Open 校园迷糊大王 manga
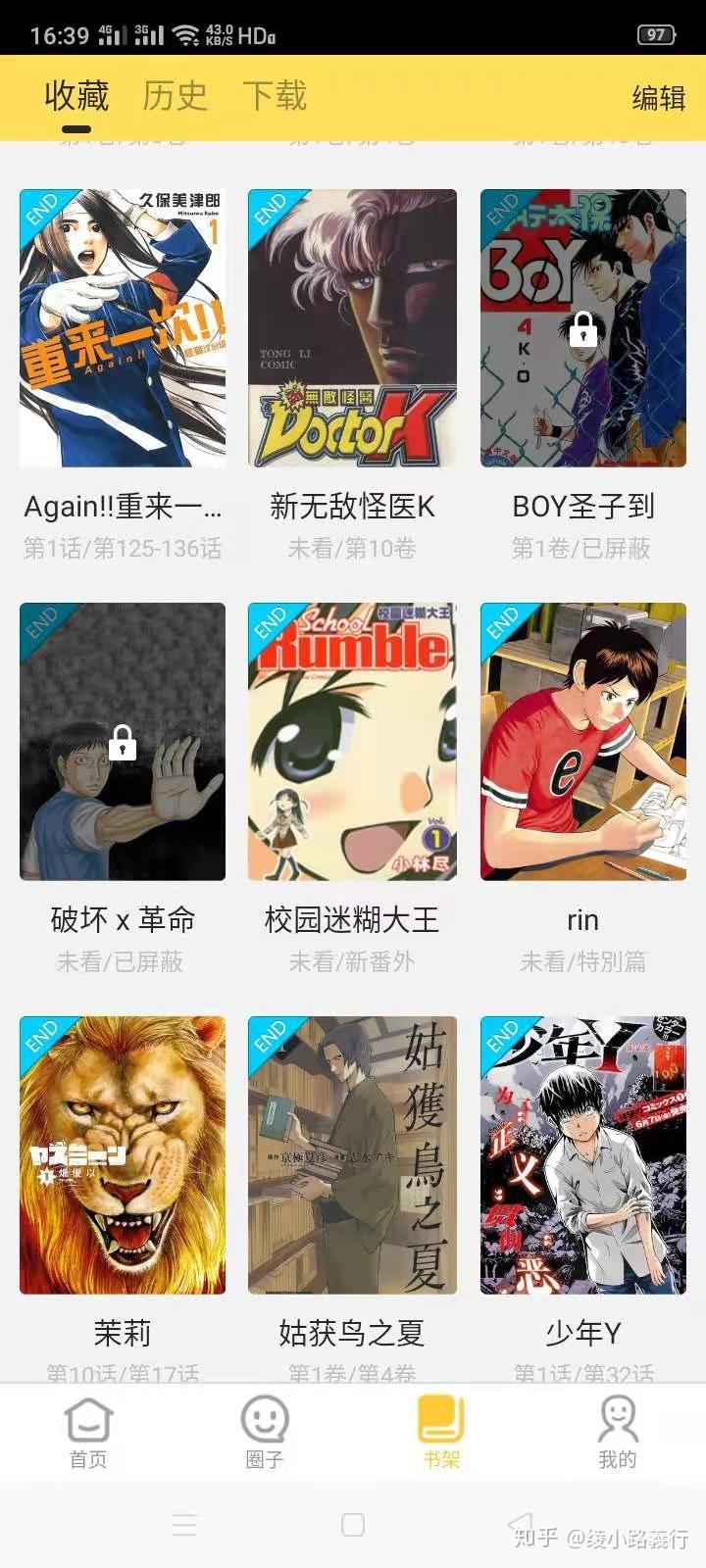The image size is (706, 1568). tap(352, 742)
